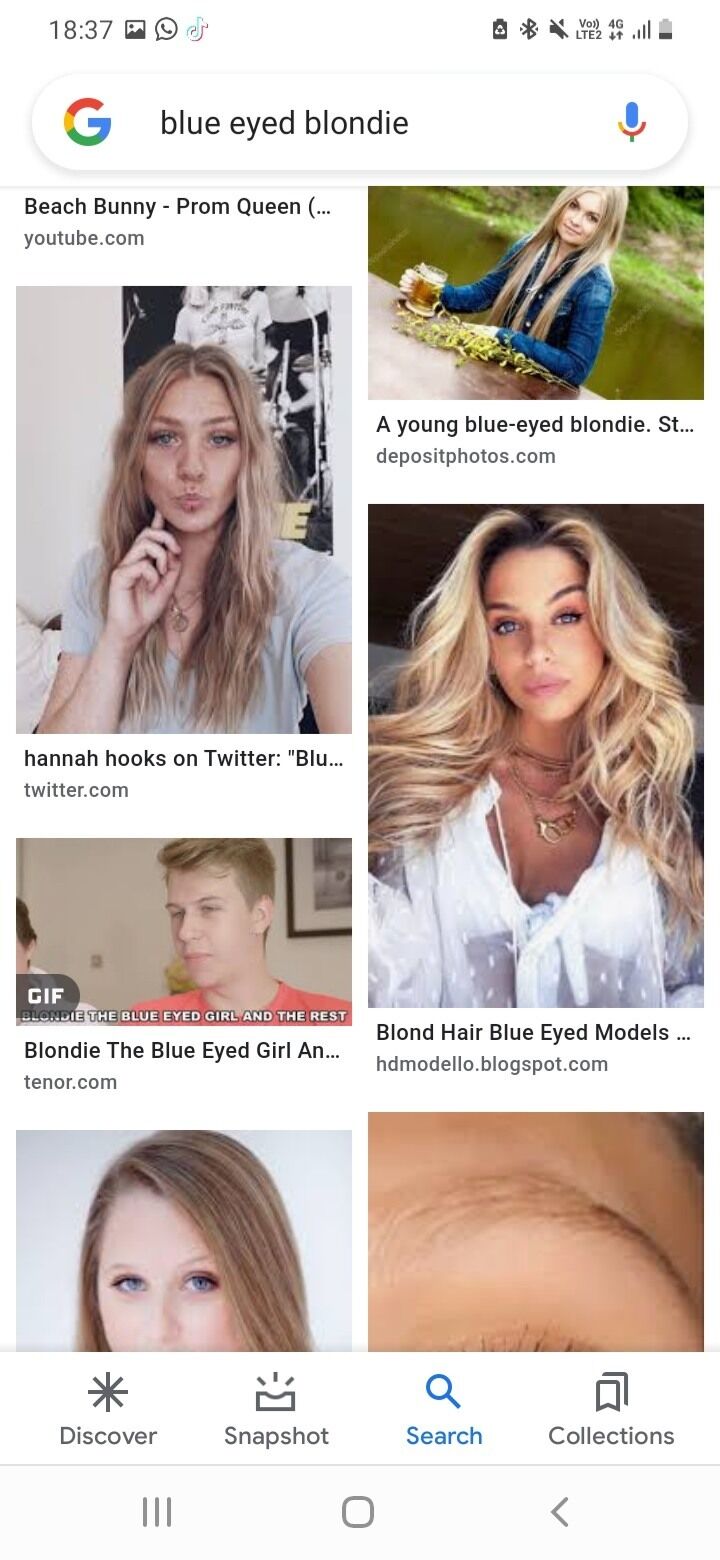Open the hannah hooks Twitter image result
The image size is (720, 1560).
[184, 510]
